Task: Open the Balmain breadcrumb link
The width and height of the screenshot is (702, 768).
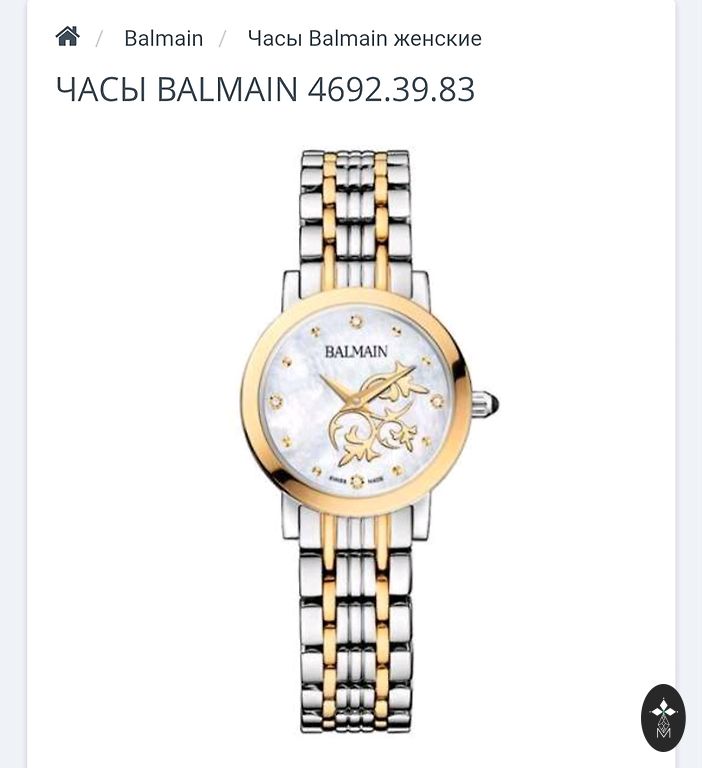Action: [163, 39]
